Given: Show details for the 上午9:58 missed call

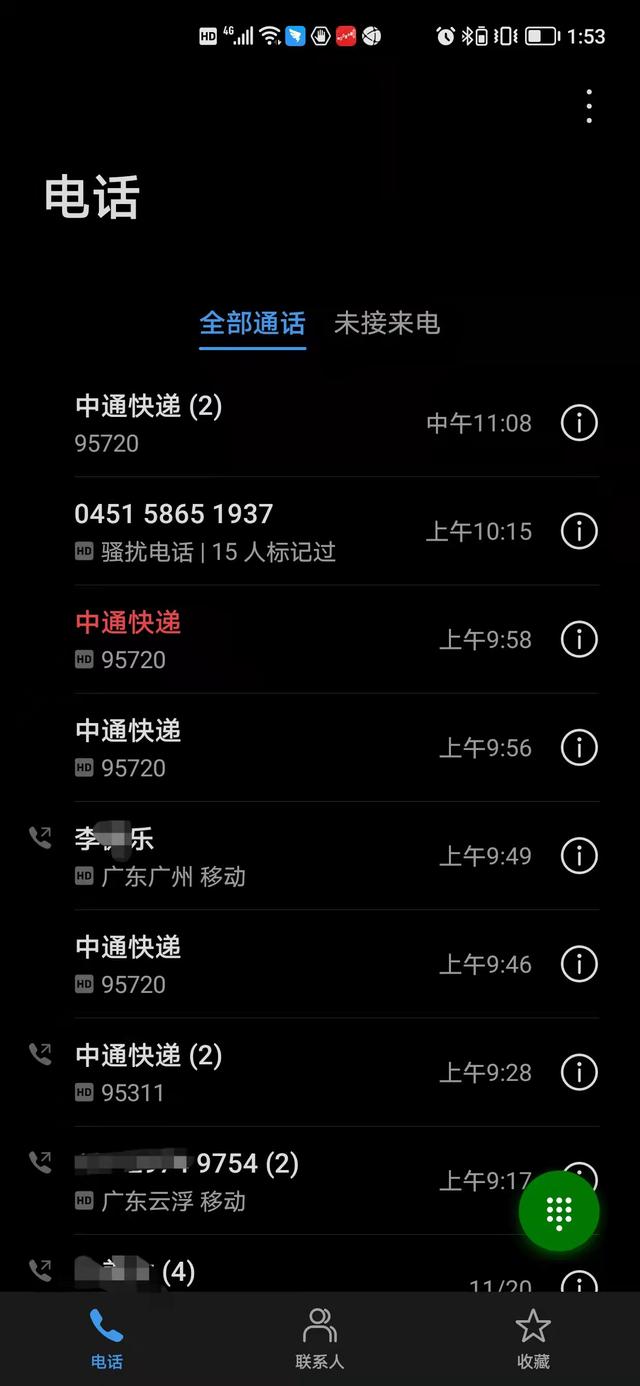Looking at the screenshot, I should coord(579,639).
